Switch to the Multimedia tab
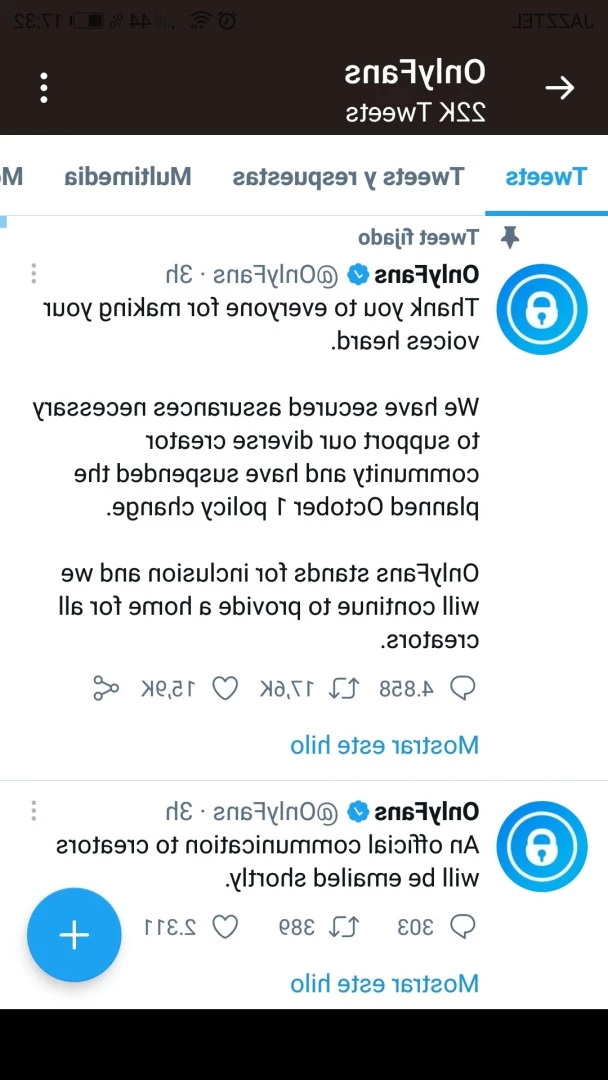 [128, 176]
